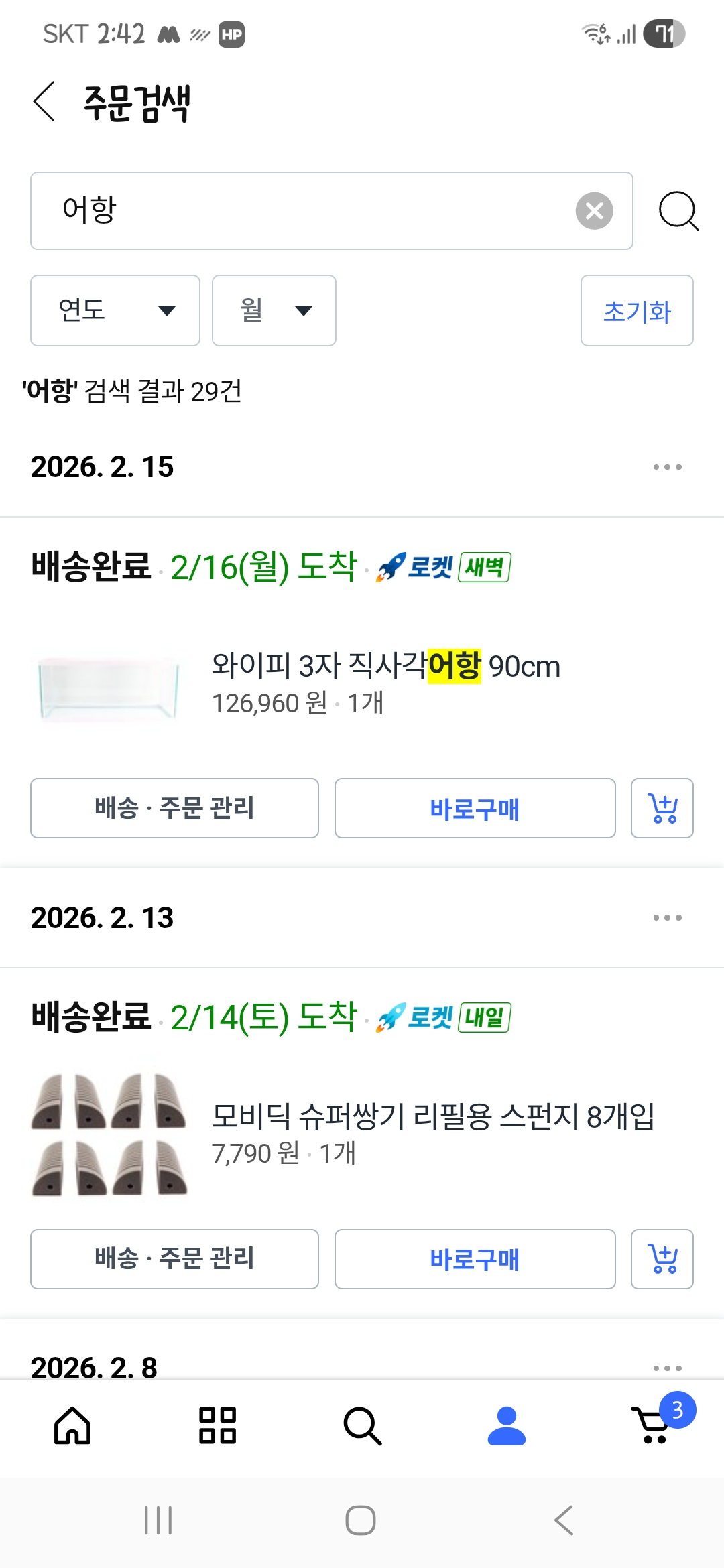Select 바로구매 for the 직사각어항 90cm
Viewport: 724px width, 1568px height.
[475, 808]
